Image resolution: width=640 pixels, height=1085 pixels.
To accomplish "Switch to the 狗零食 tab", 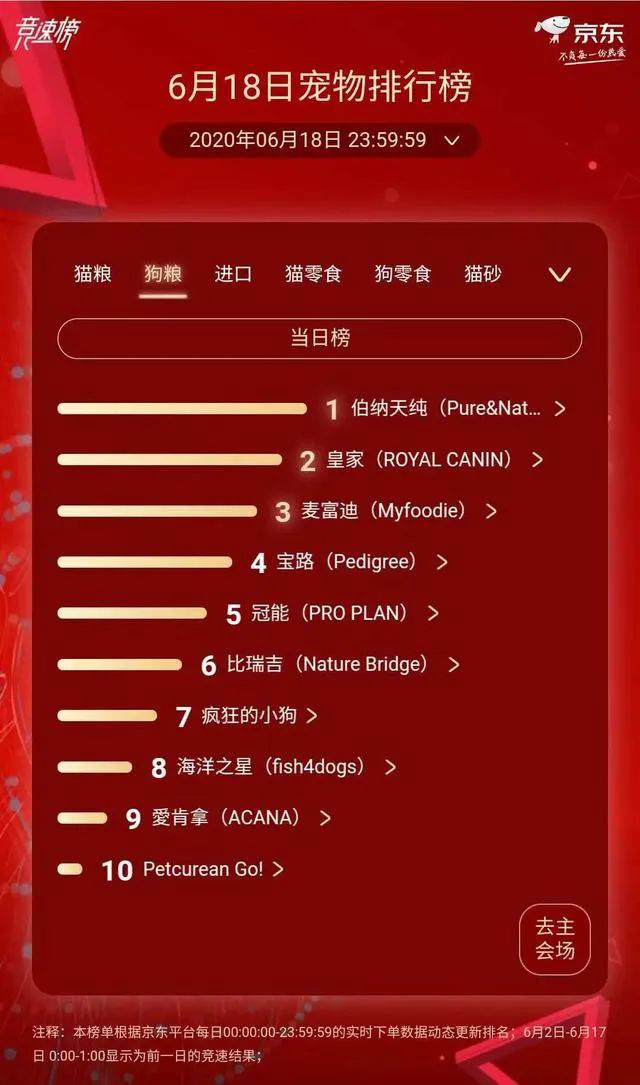I will [403, 274].
